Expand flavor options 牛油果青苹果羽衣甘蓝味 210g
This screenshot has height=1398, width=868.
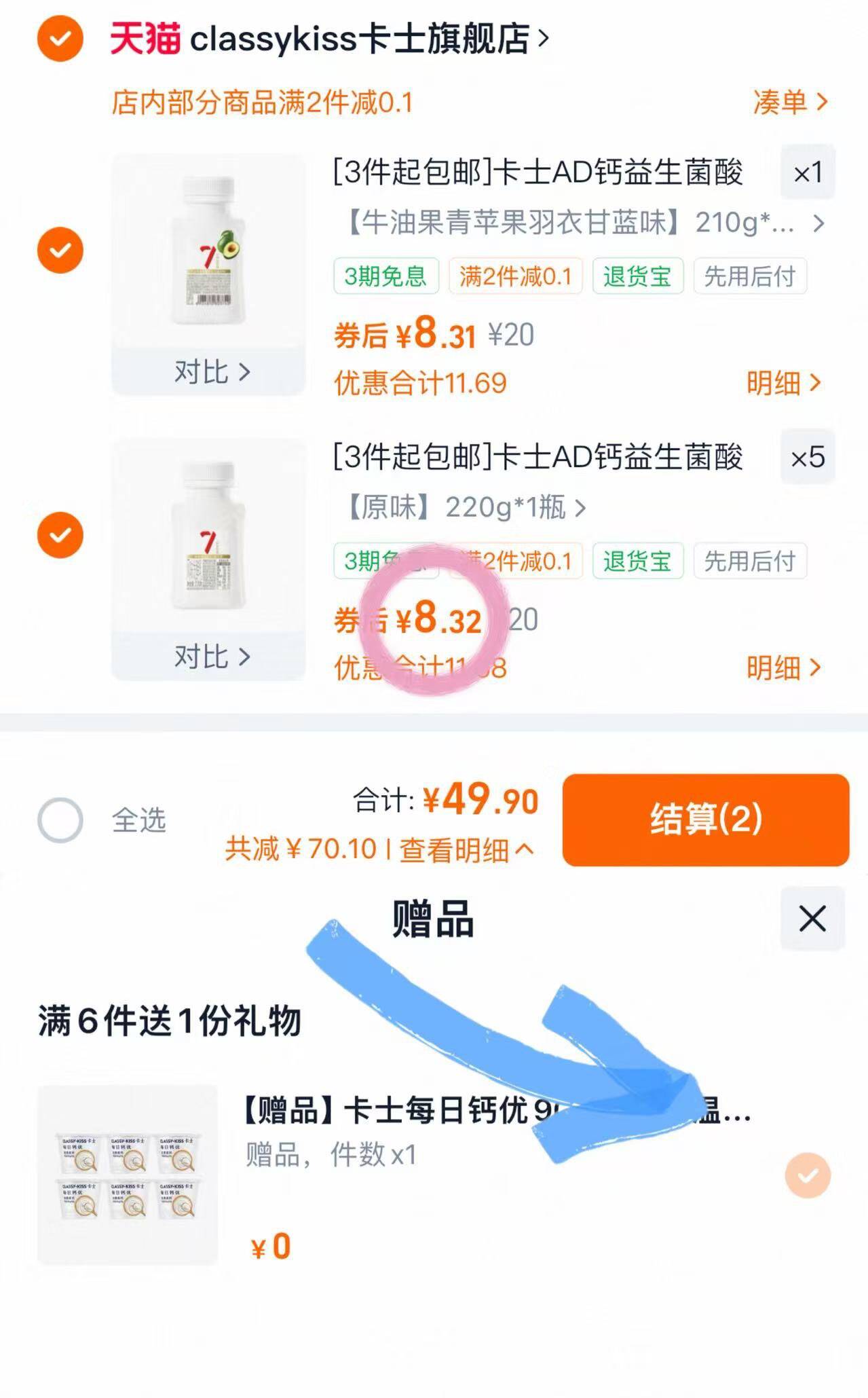(584, 223)
